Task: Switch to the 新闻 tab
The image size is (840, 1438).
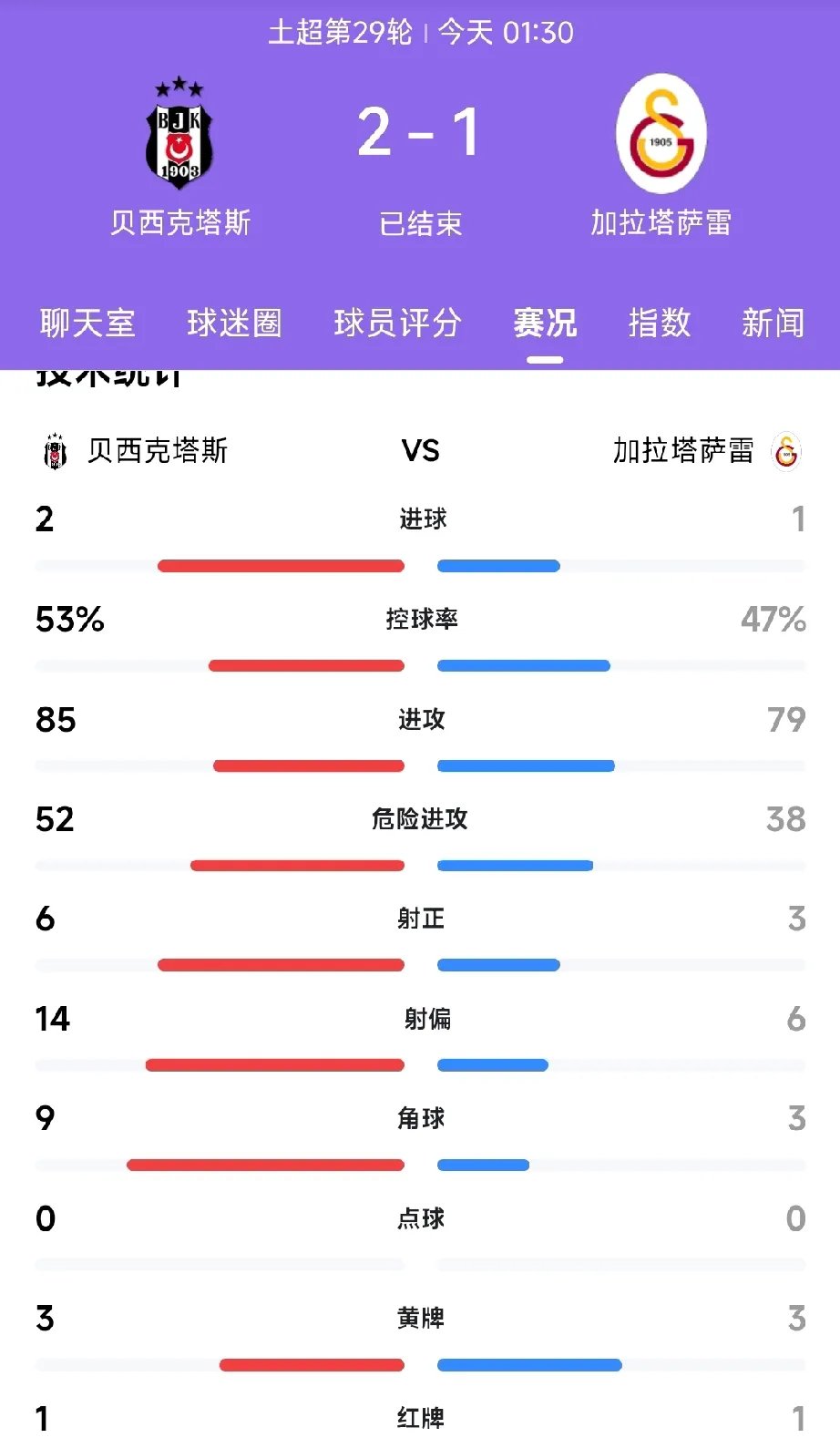Action: click(x=773, y=323)
